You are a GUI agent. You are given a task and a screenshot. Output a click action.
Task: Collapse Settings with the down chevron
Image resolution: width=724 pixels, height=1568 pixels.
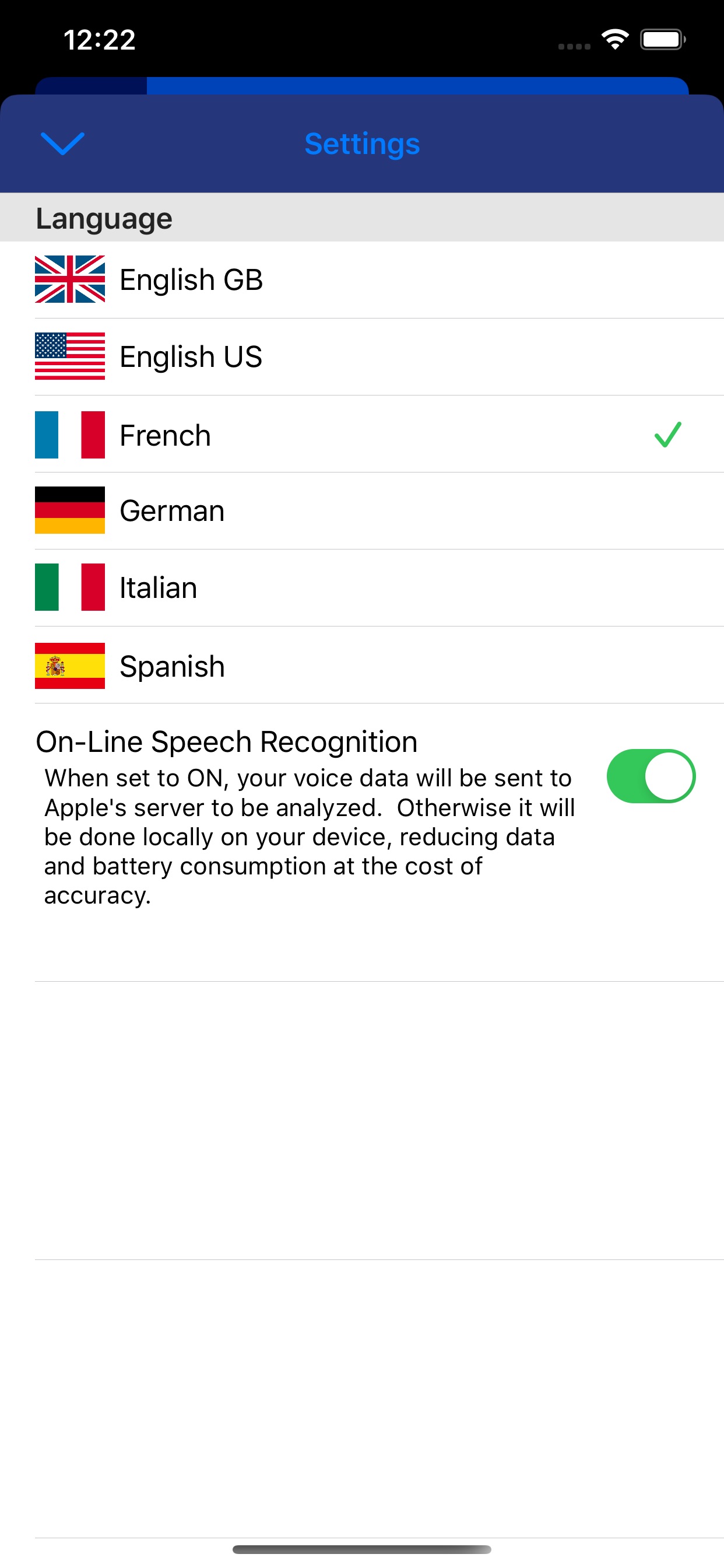pos(63,143)
